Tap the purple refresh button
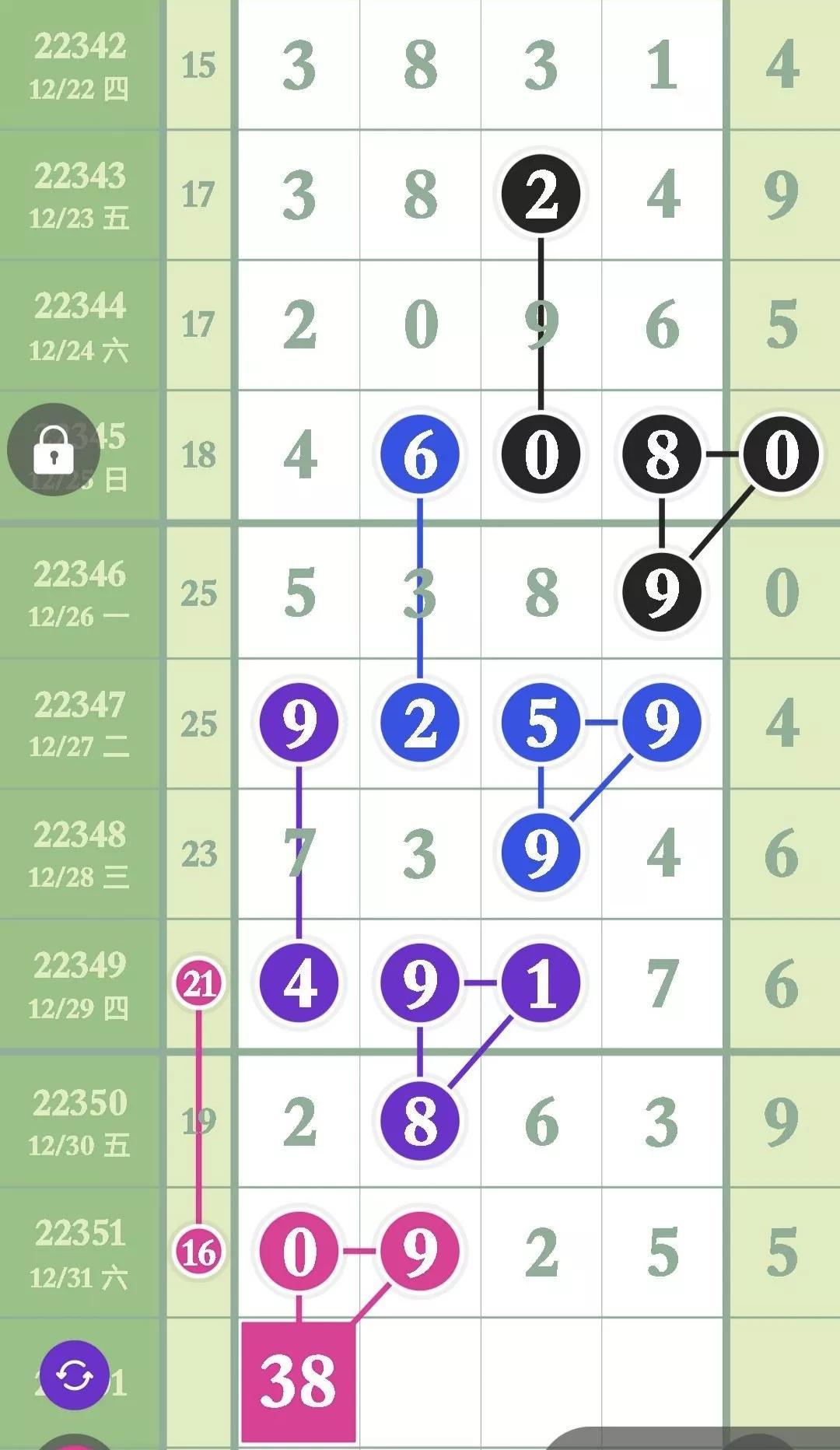This screenshot has height=1450, width=840. [74, 1375]
